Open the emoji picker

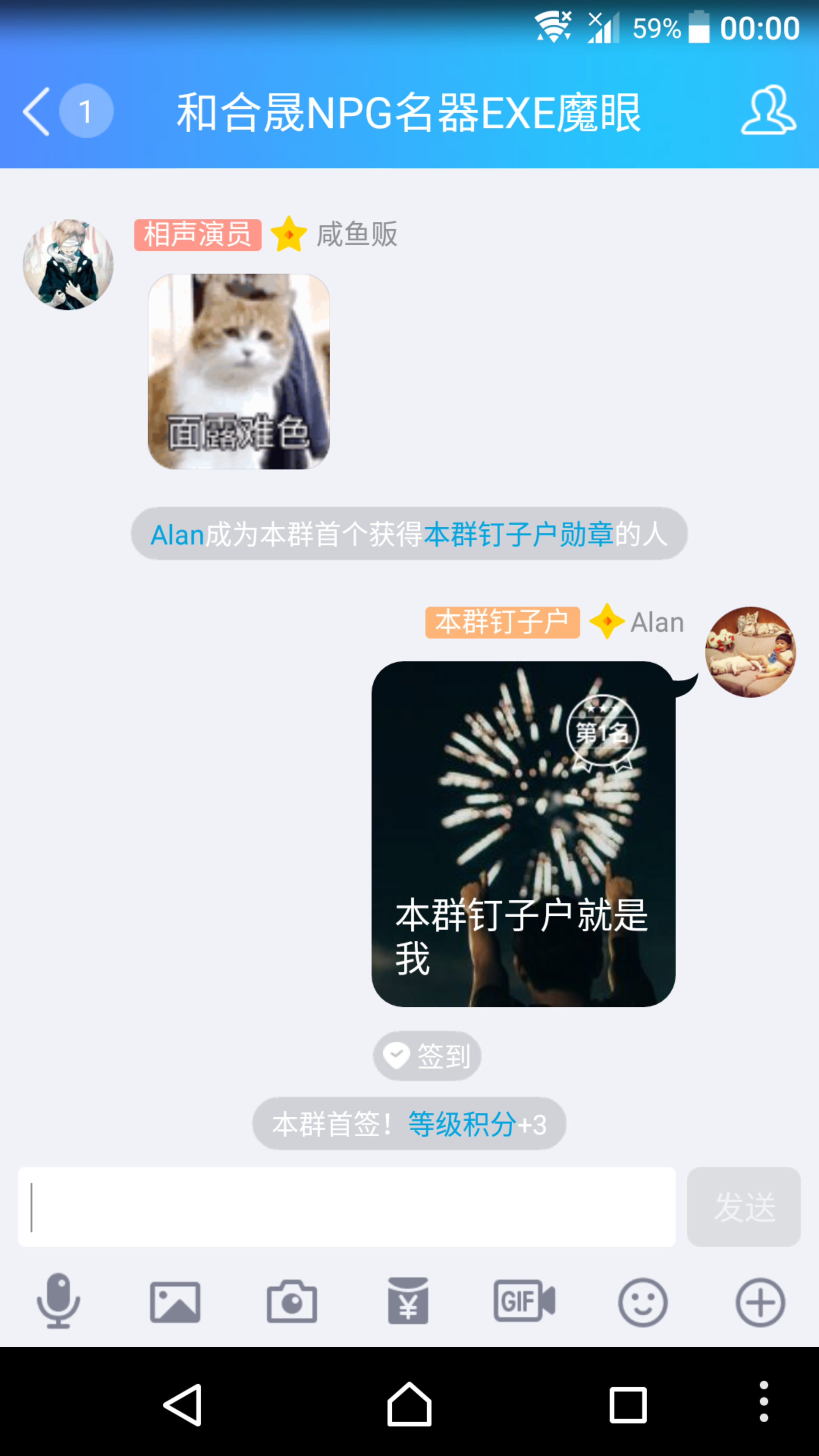643,1302
